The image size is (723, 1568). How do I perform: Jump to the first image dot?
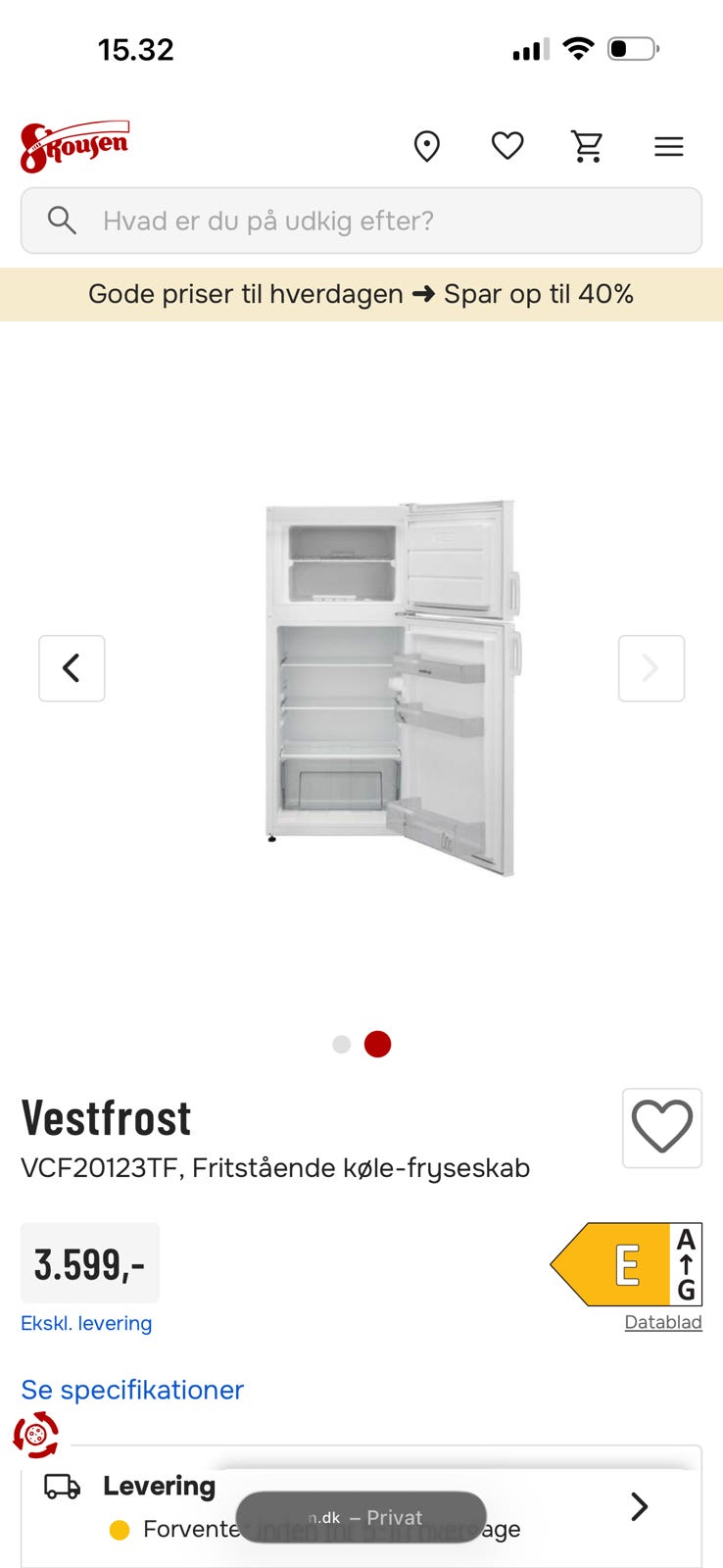point(341,1045)
